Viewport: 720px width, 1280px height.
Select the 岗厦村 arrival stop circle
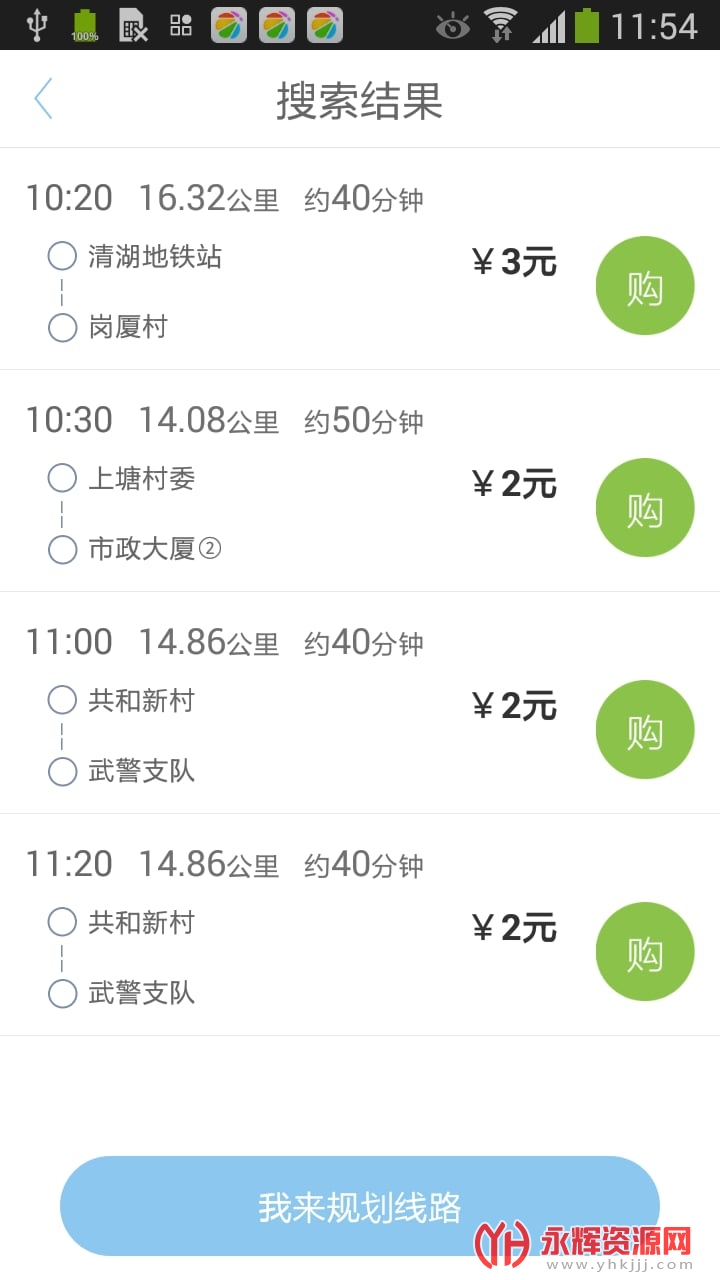[62, 327]
